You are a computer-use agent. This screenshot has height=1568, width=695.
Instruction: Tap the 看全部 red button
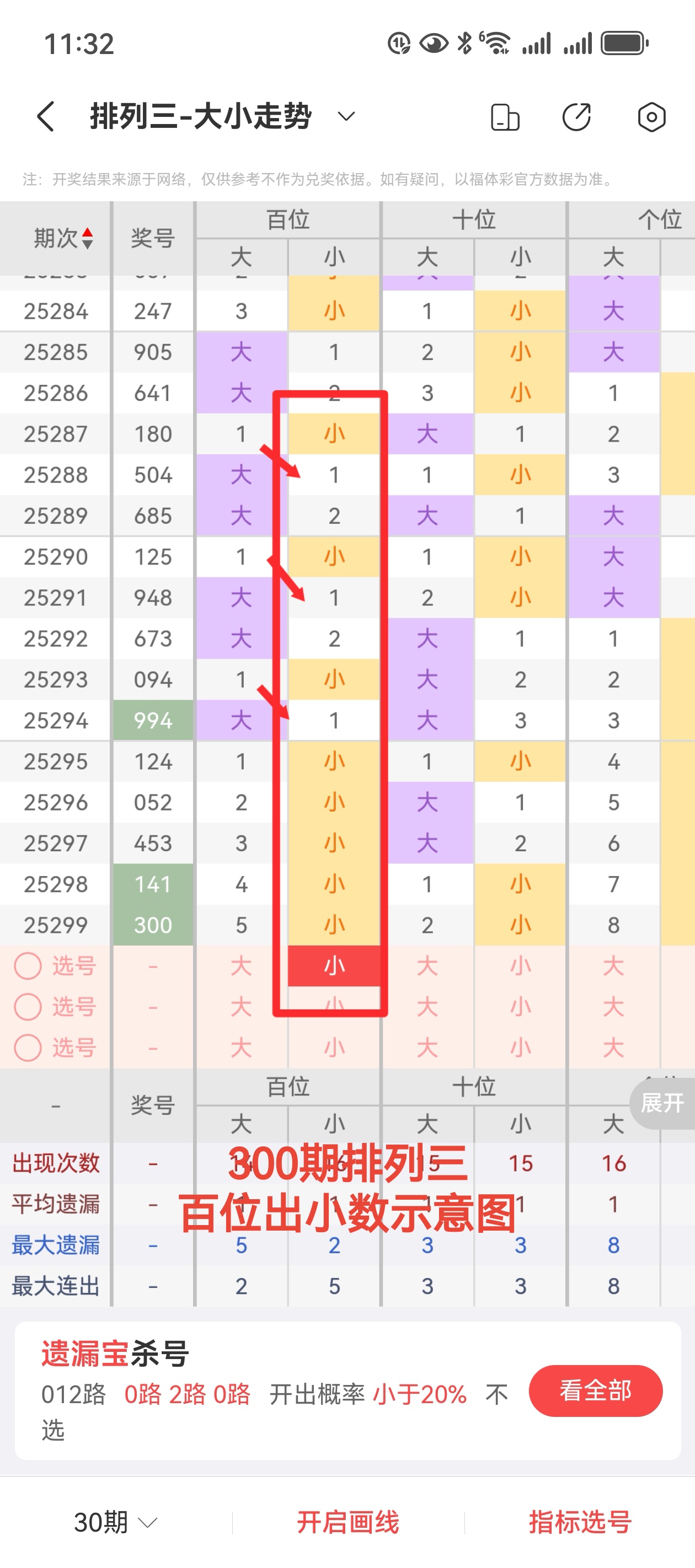595,1391
